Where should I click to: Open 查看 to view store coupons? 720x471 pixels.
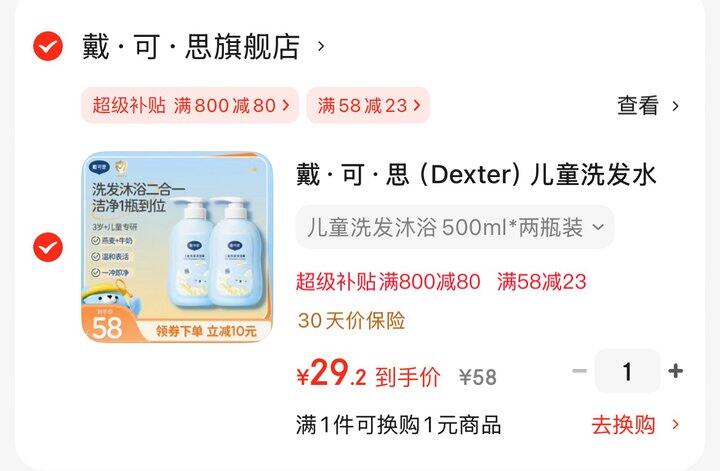click(647, 105)
